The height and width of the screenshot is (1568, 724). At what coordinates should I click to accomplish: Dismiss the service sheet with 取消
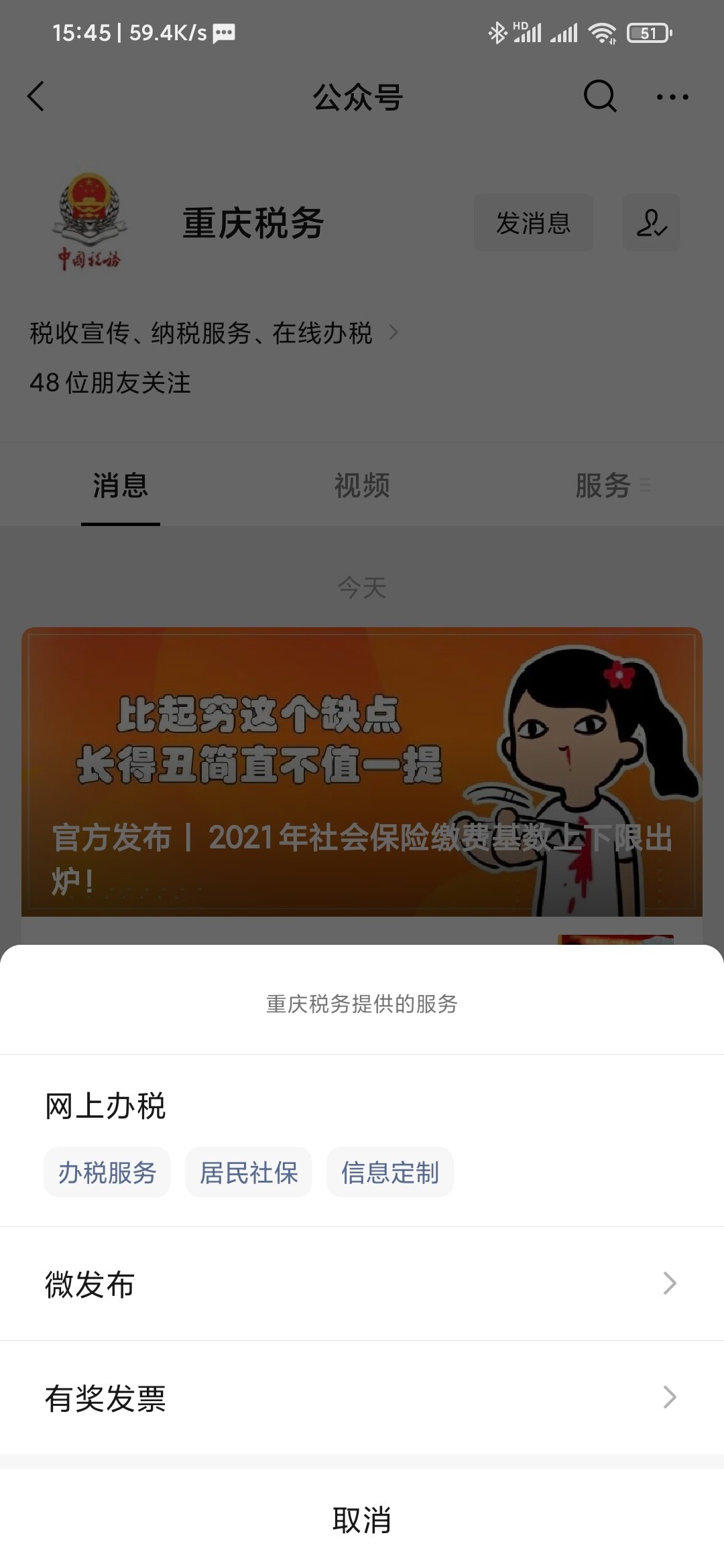362,1520
